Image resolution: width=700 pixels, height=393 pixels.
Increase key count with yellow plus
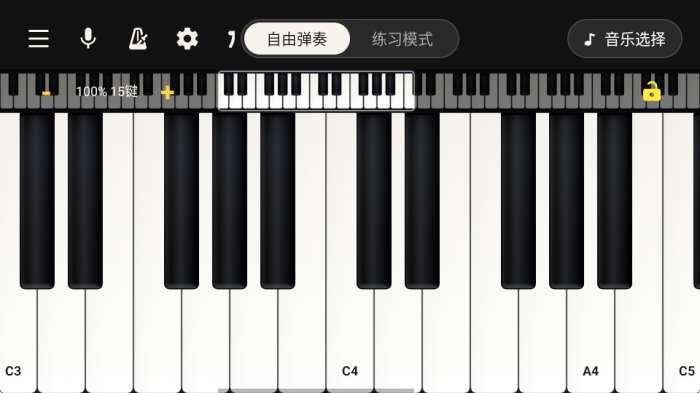click(x=167, y=92)
